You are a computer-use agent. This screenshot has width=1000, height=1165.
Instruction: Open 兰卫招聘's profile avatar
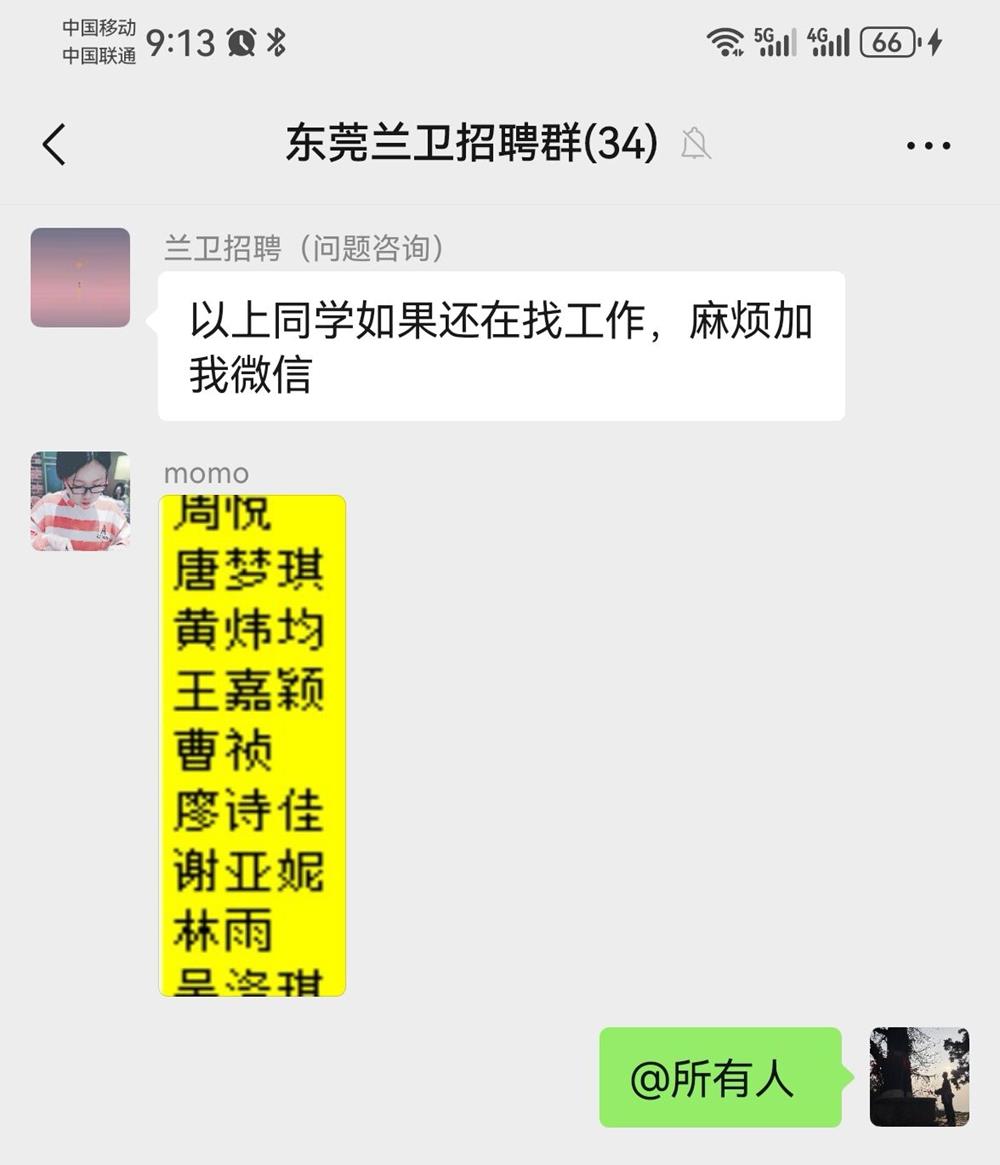(x=80, y=278)
